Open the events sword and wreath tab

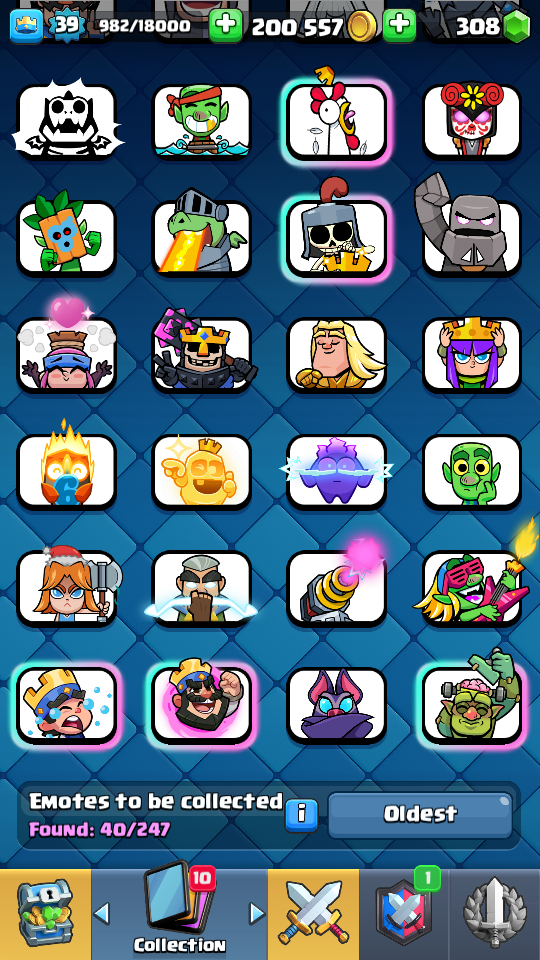click(495, 912)
